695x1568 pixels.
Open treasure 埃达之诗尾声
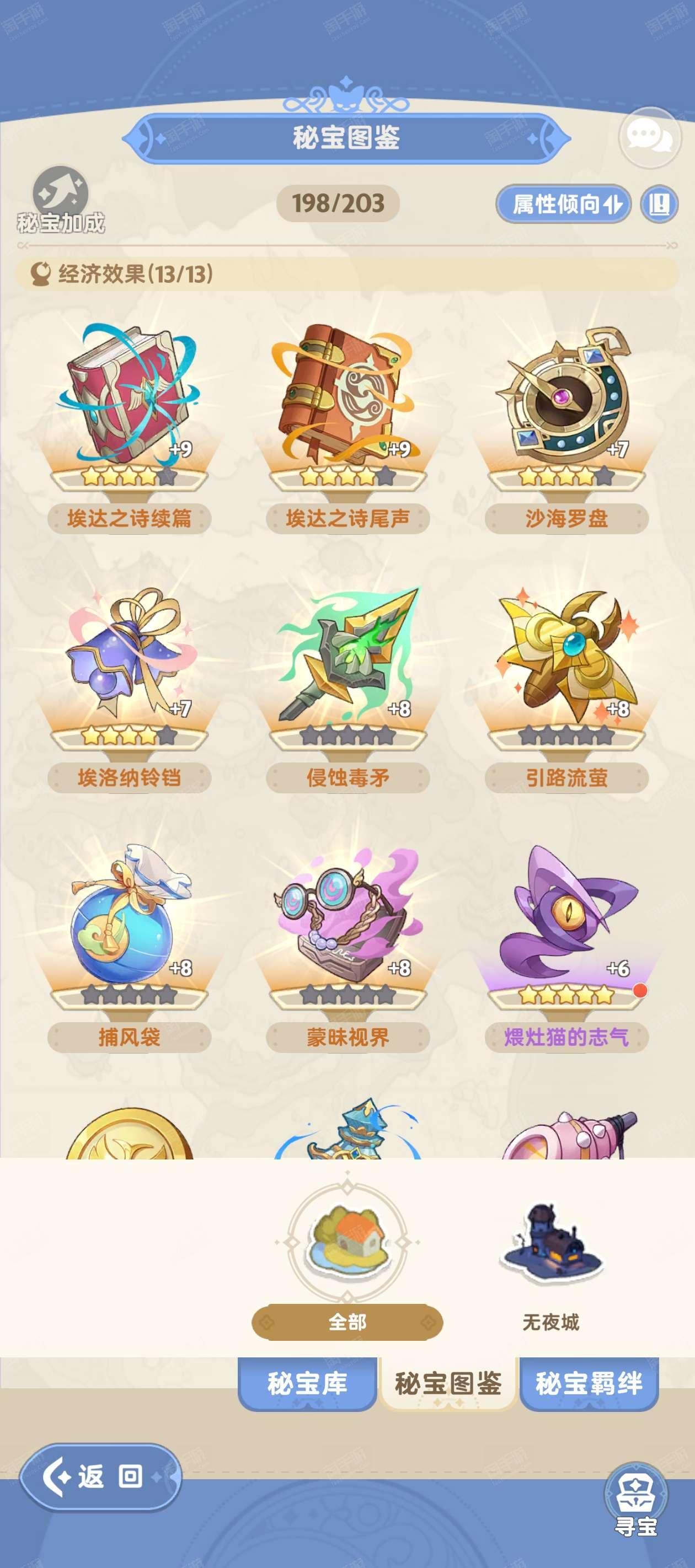(x=348, y=426)
